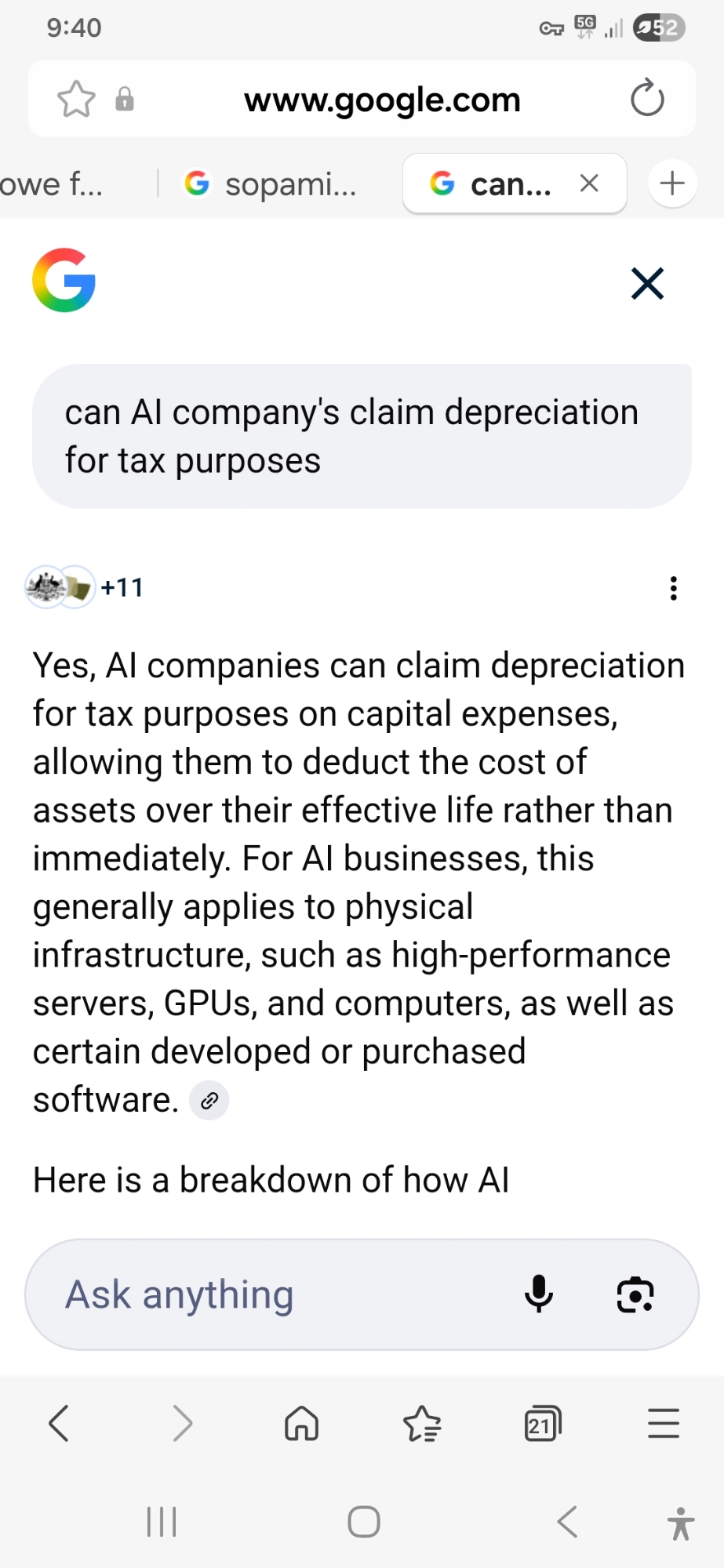Viewport: 724px width, 1568px height.
Task: Reload the current Google page
Action: 647,99
